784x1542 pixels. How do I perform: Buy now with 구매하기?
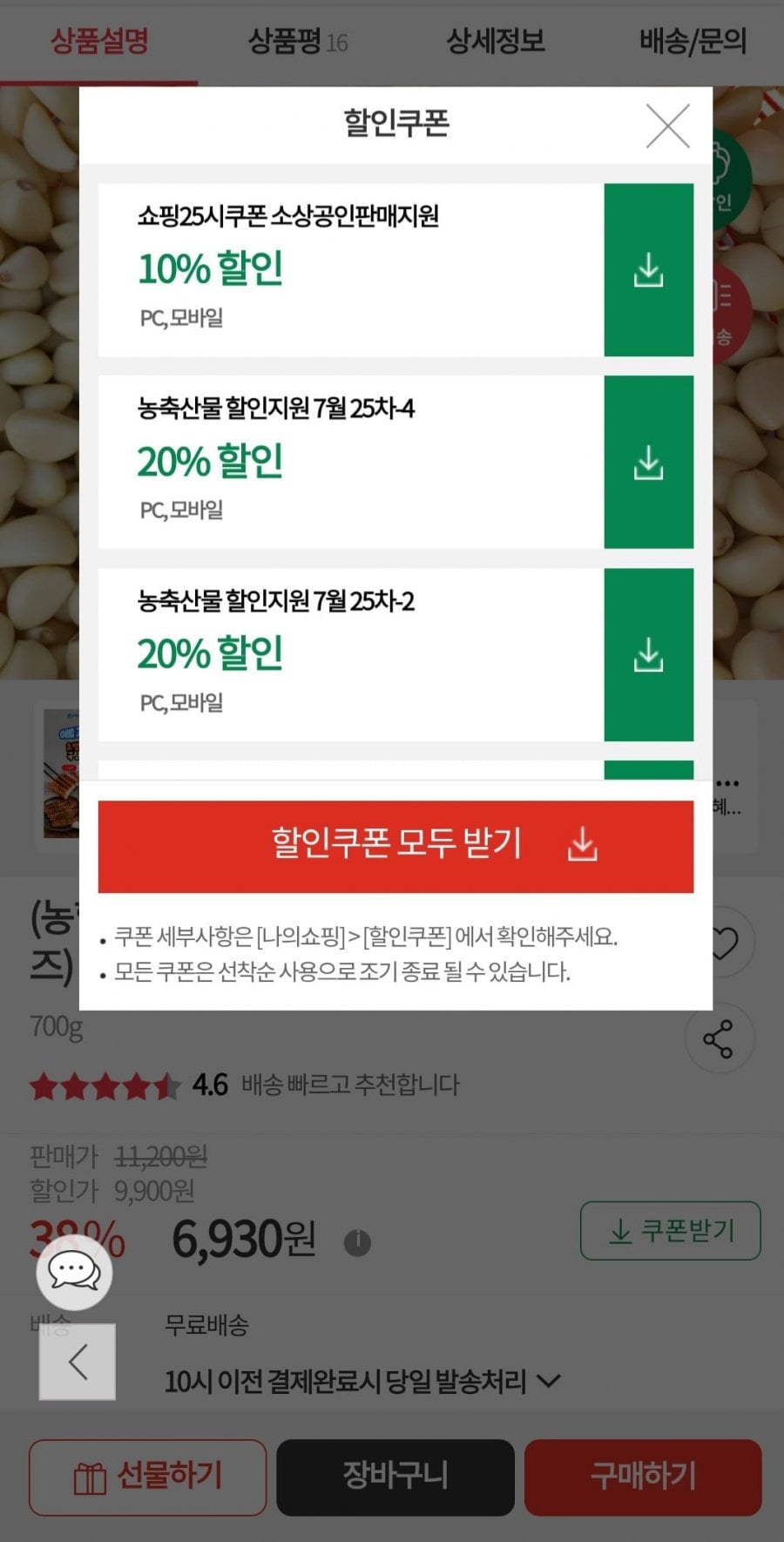(643, 1478)
